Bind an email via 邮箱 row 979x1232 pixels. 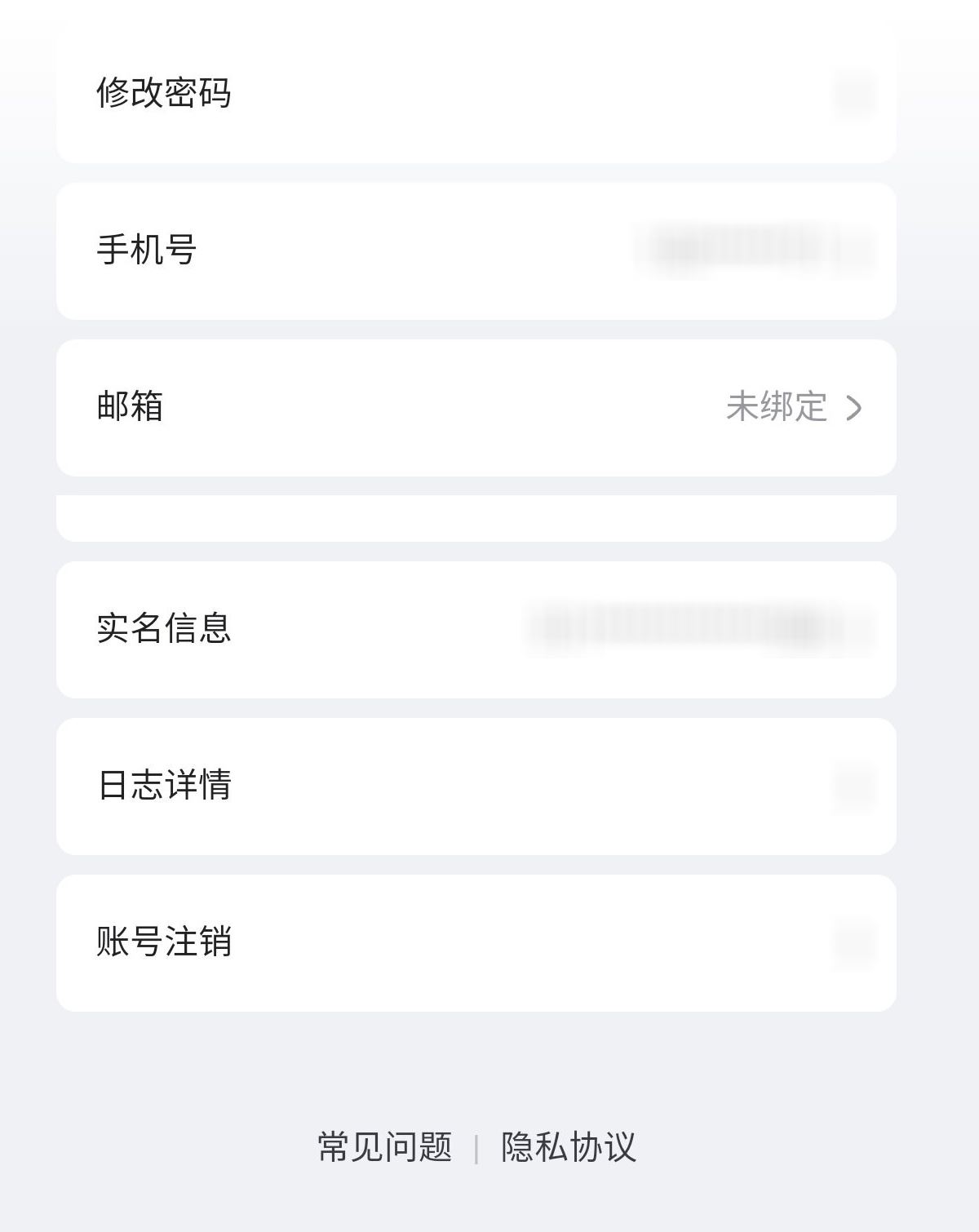(476, 407)
